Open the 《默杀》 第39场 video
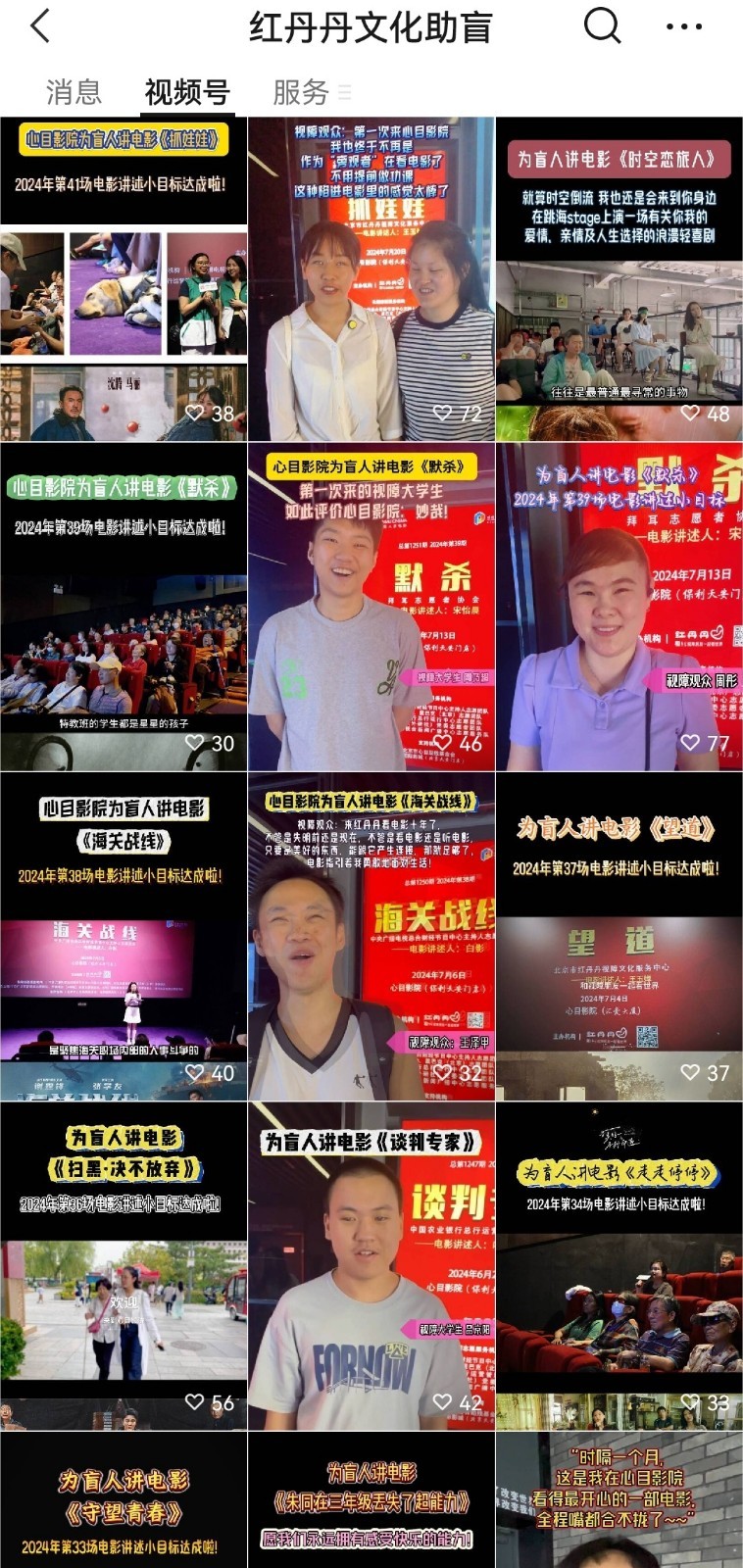743x1568 pixels. [124, 608]
